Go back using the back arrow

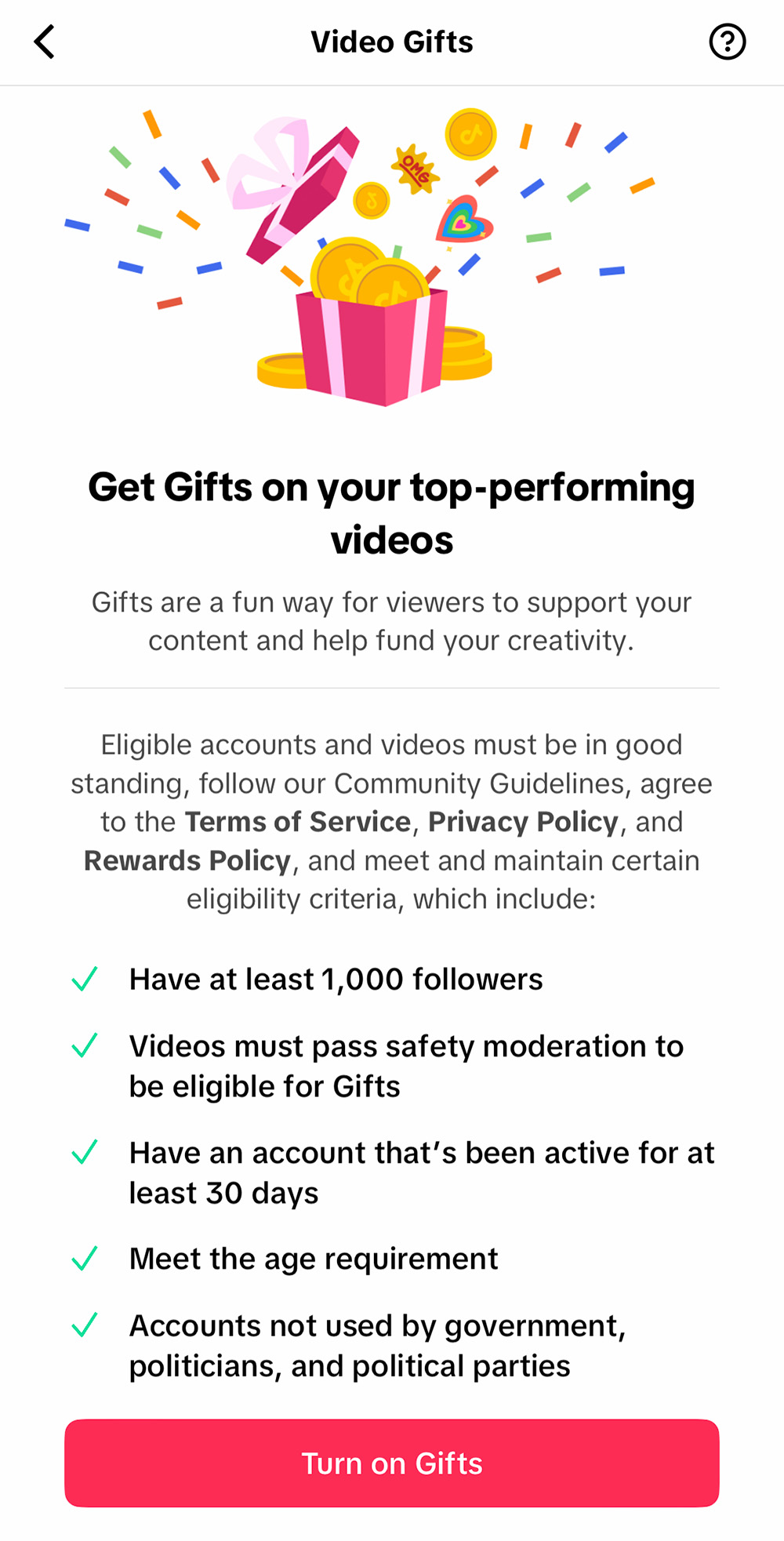[45, 42]
